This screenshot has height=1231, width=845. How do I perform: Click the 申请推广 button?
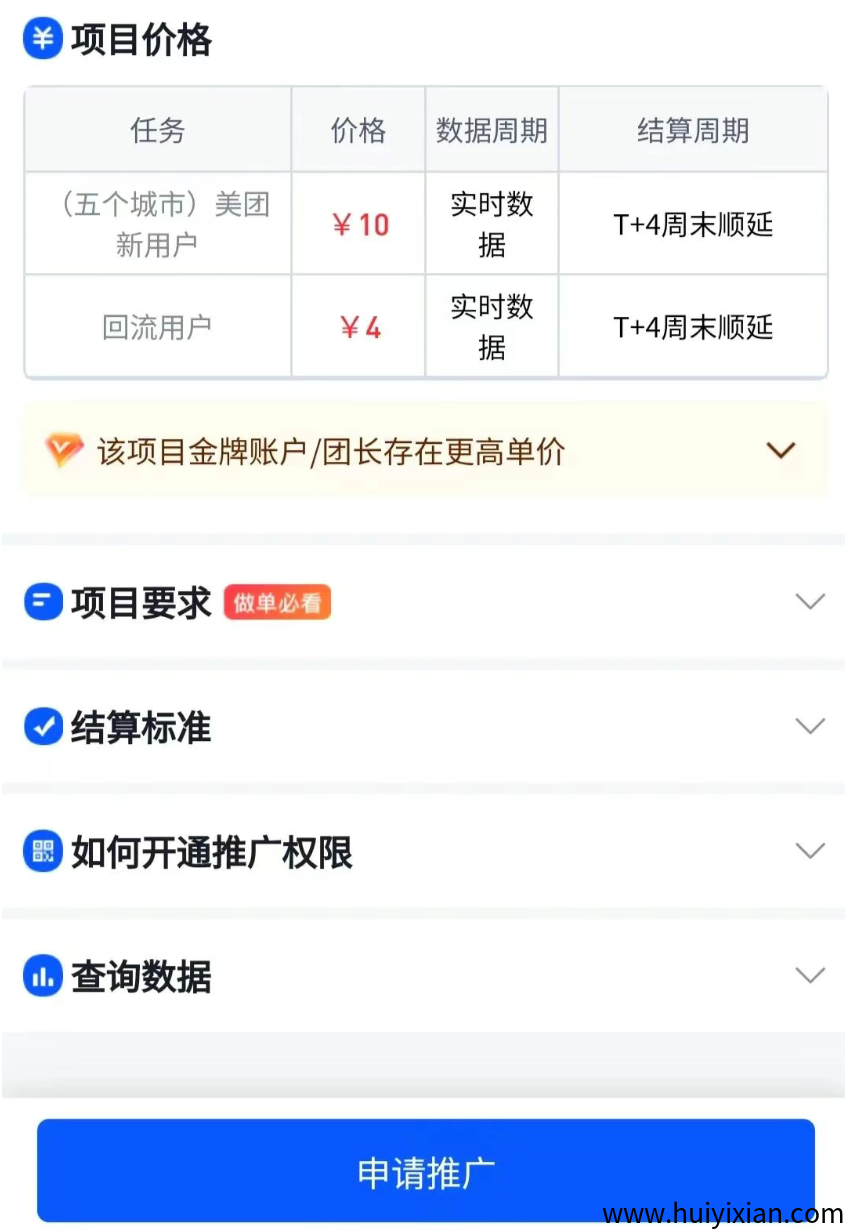[422, 1170]
